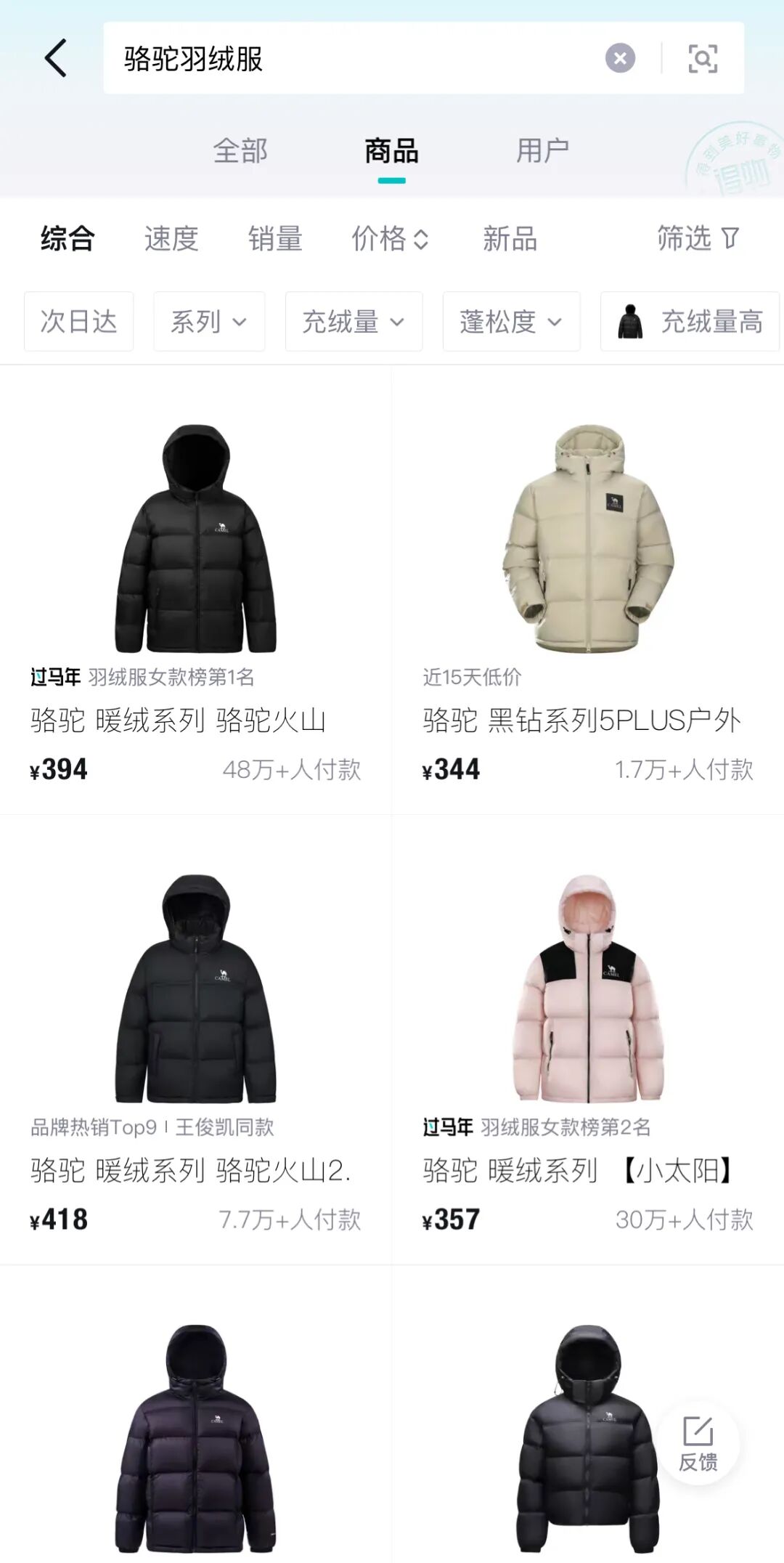Open the 筛选 filter panel
Viewport: 784px width, 1563px height.
click(x=697, y=238)
